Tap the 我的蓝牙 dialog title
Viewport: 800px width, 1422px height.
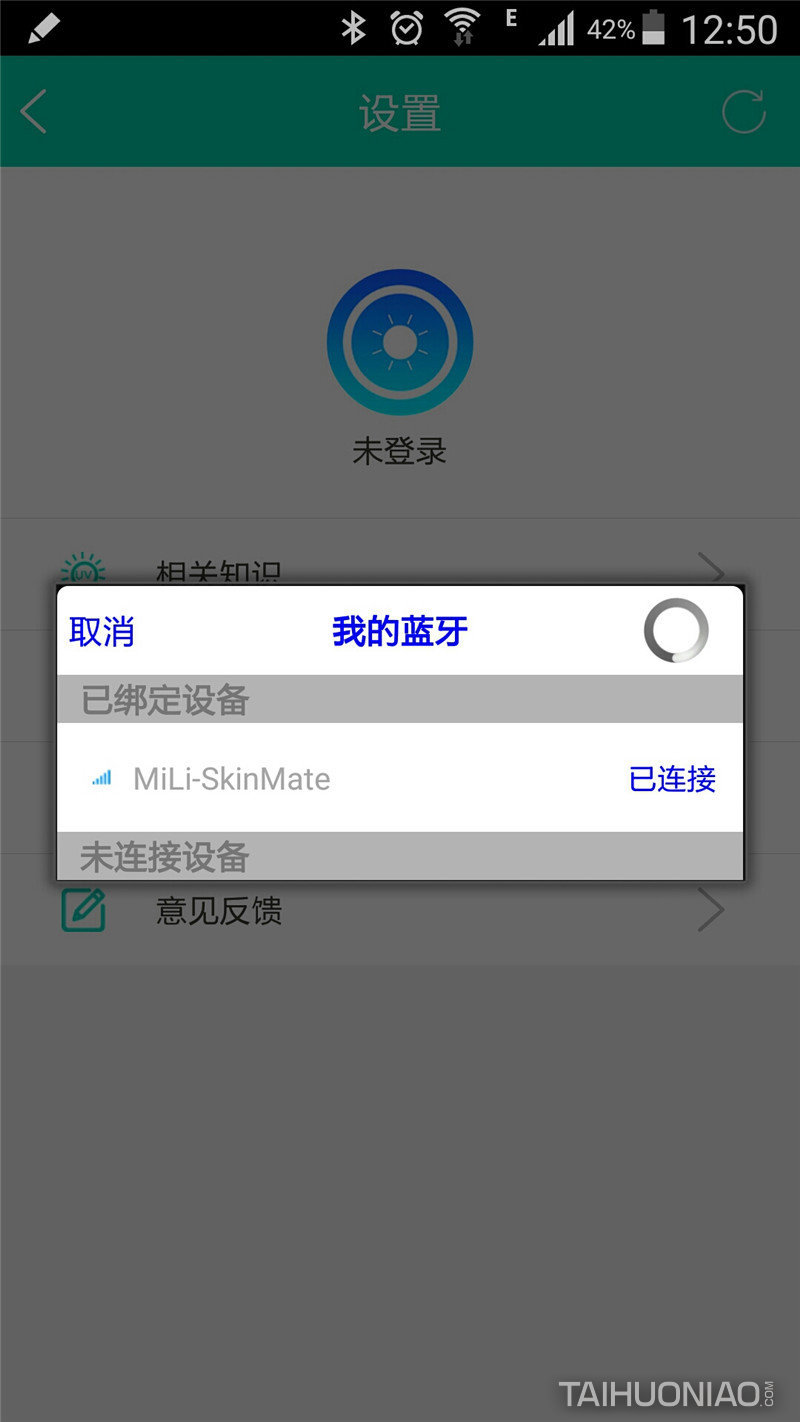399,630
